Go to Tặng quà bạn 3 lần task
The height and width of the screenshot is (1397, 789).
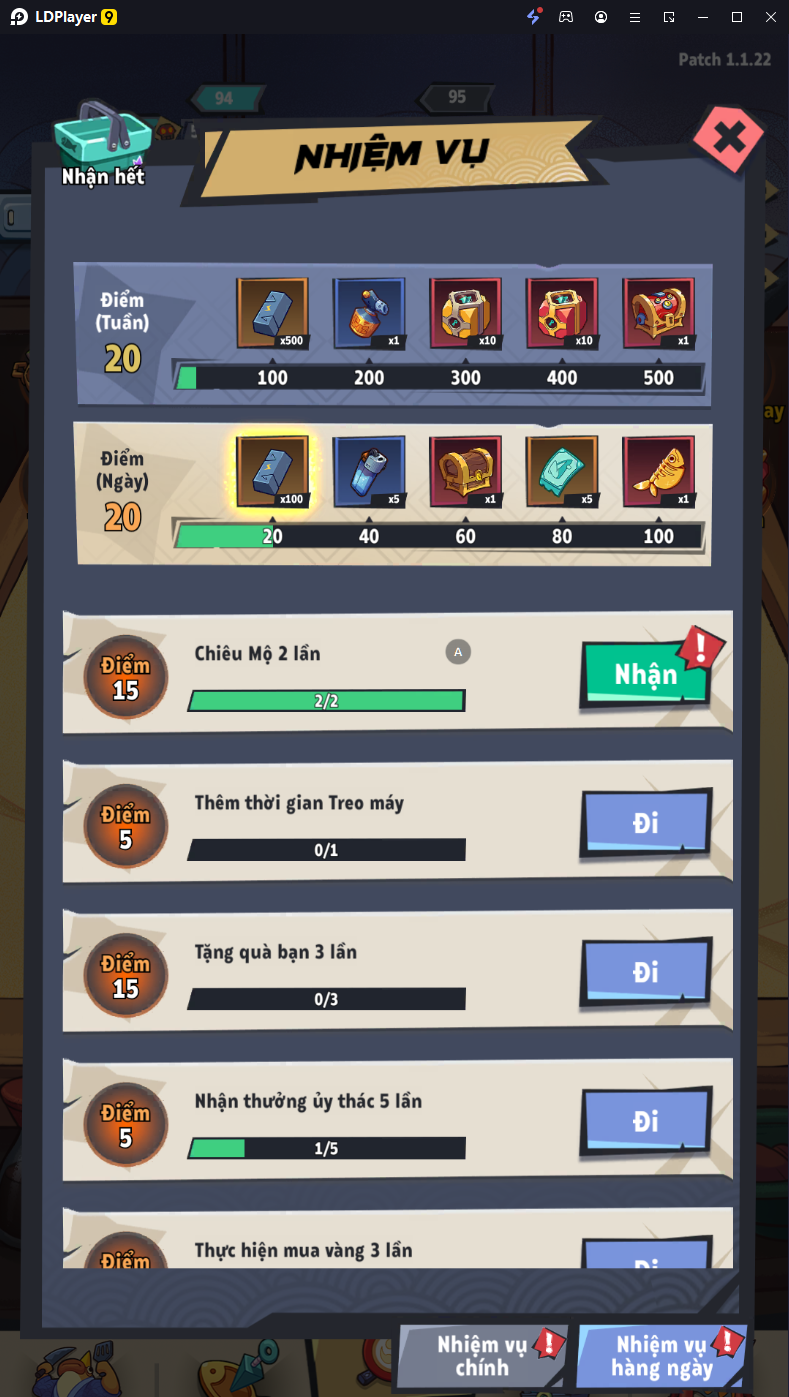pos(645,972)
